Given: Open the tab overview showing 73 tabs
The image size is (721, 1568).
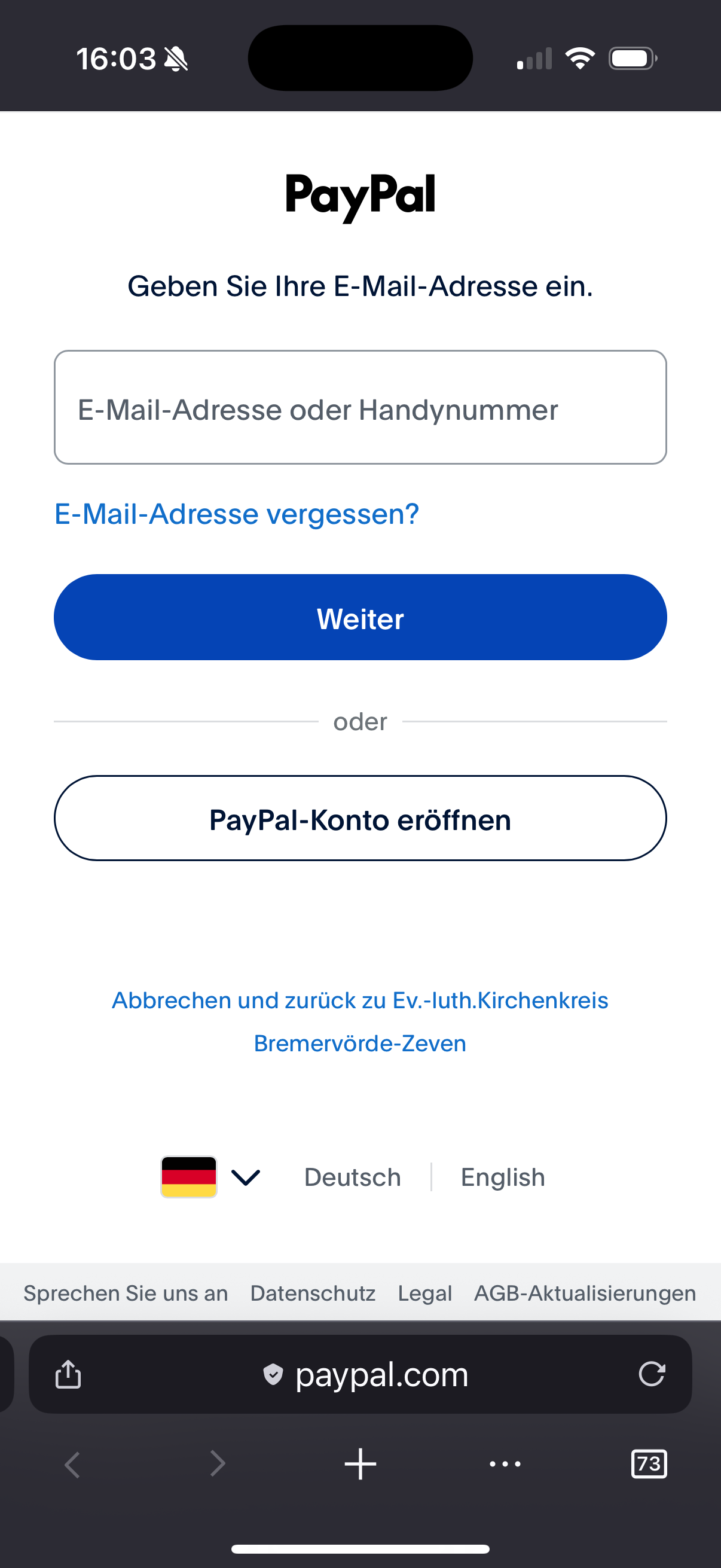Looking at the screenshot, I should (x=649, y=1465).
